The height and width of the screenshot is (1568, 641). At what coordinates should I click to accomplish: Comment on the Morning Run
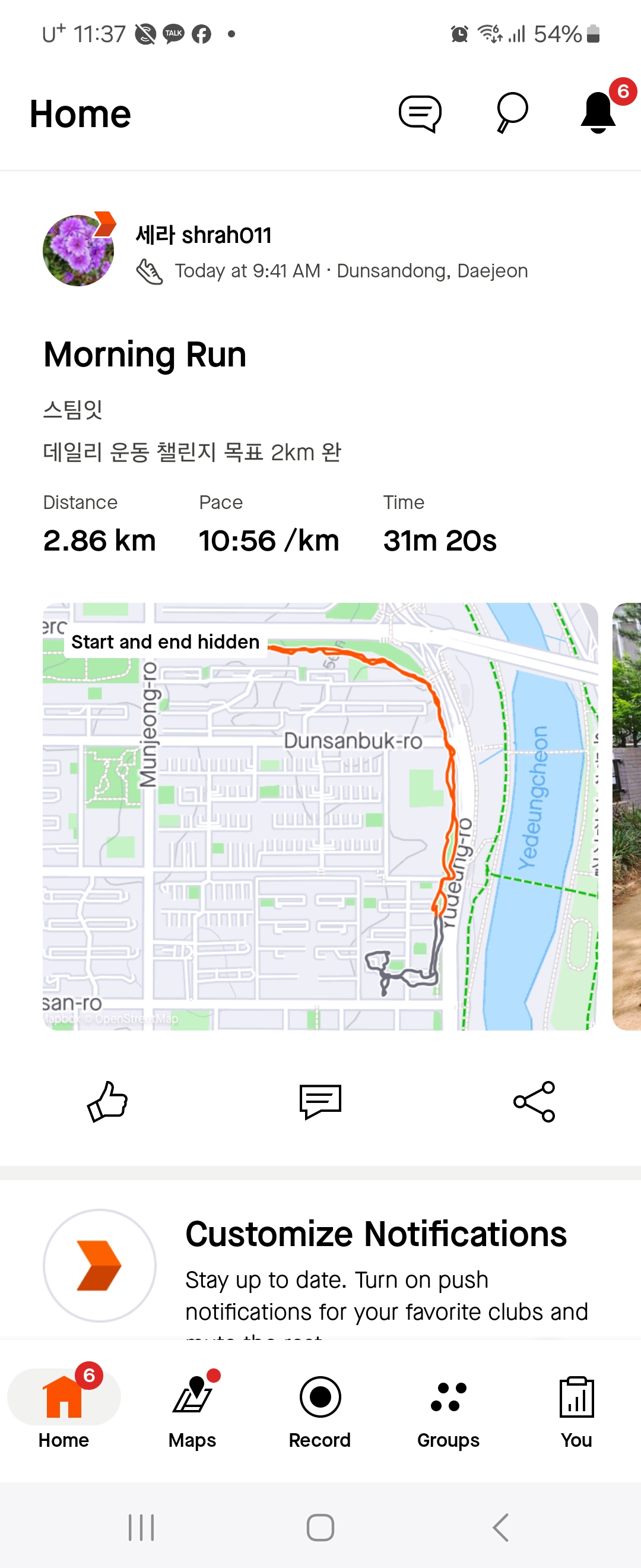click(320, 1102)
